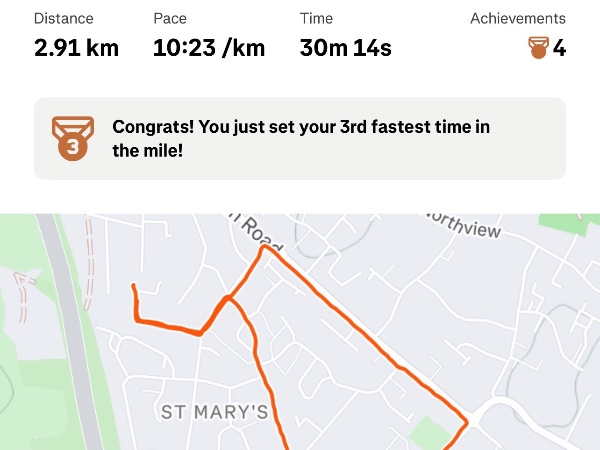
Task: Open the 3rd fastest mile achievement banner
Action: tap(300, 138)
